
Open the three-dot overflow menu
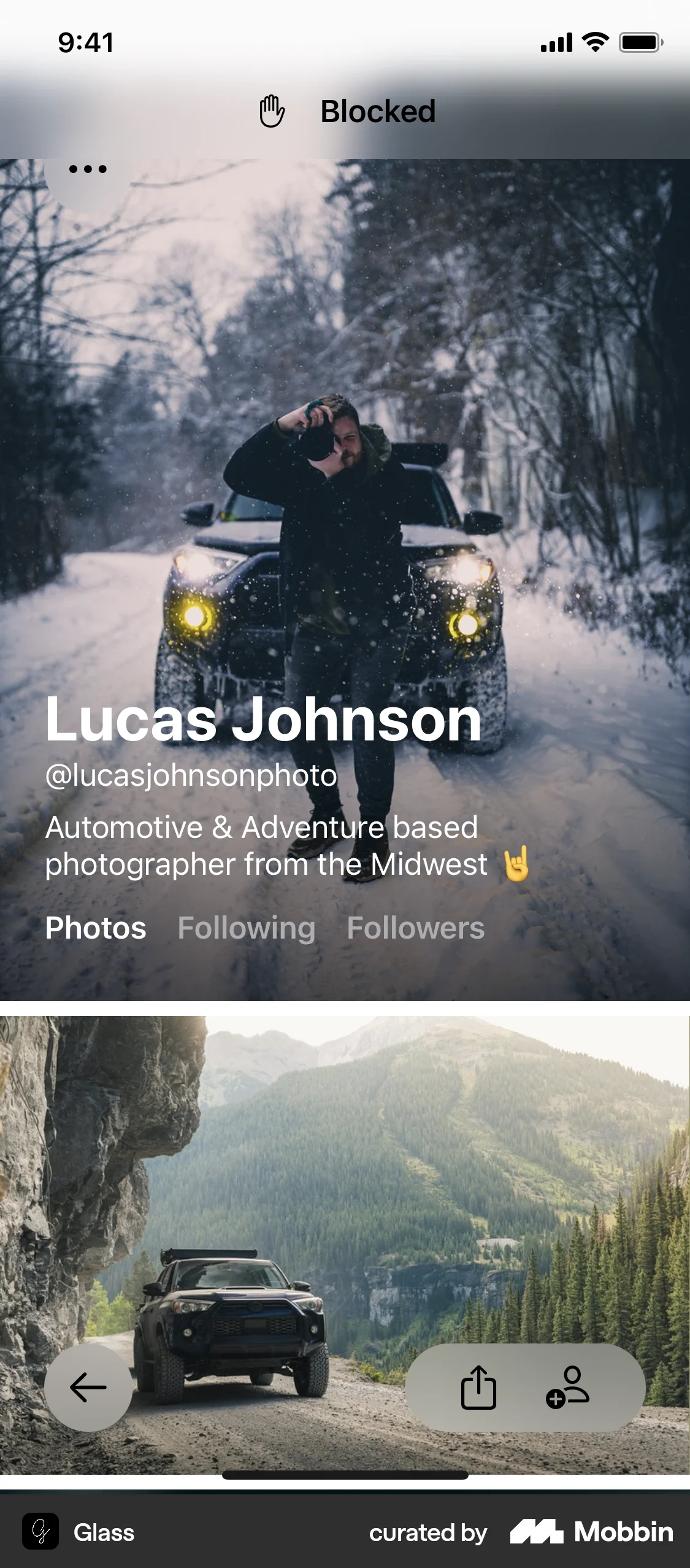pos(88,170)
